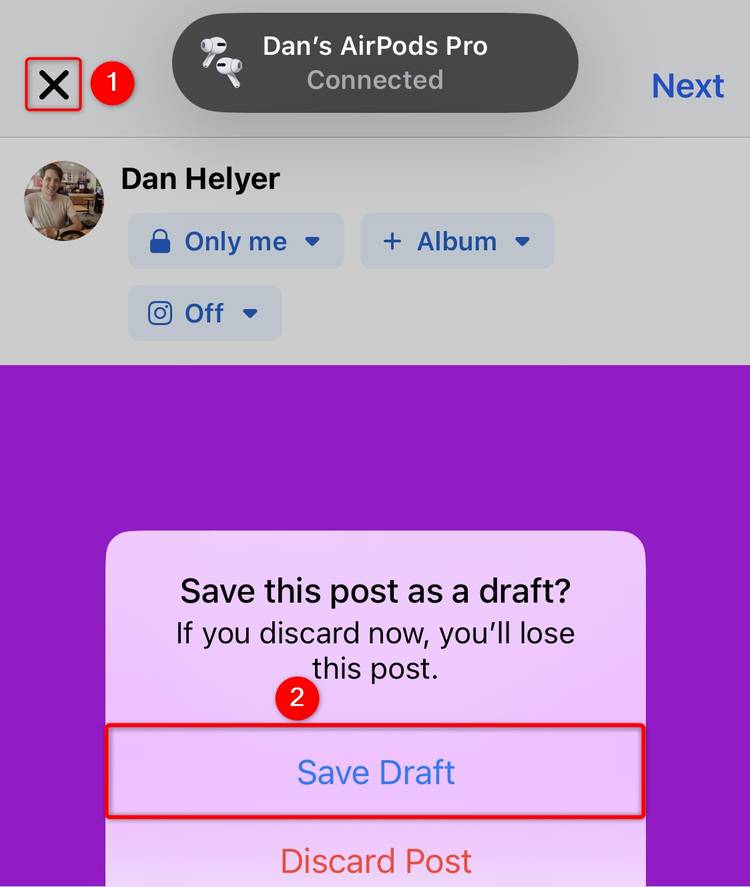Click the X close icon
This screenshot has width=750, height=887.
[x=52, y=83]
